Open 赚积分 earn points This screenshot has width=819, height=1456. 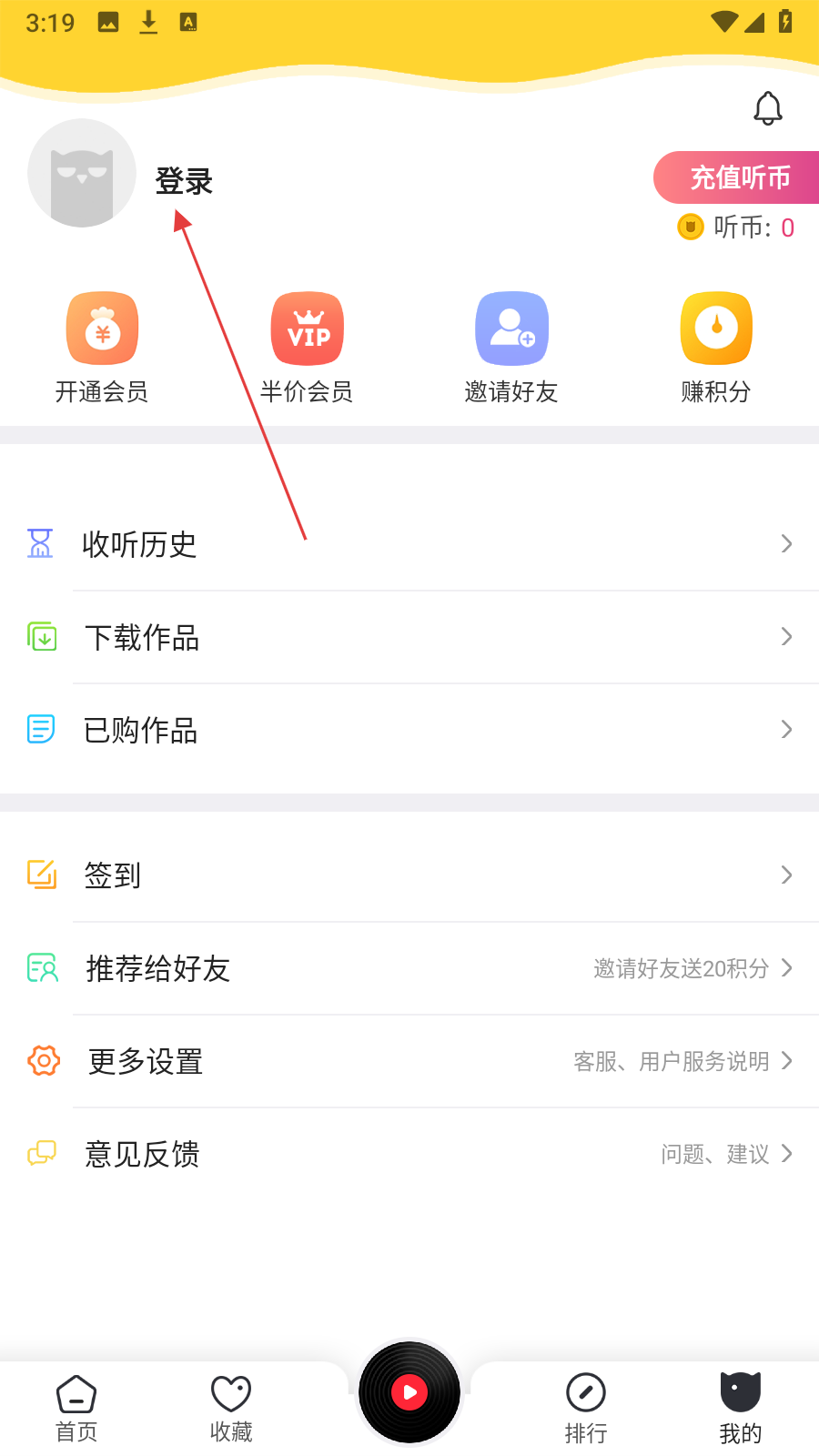716,348
